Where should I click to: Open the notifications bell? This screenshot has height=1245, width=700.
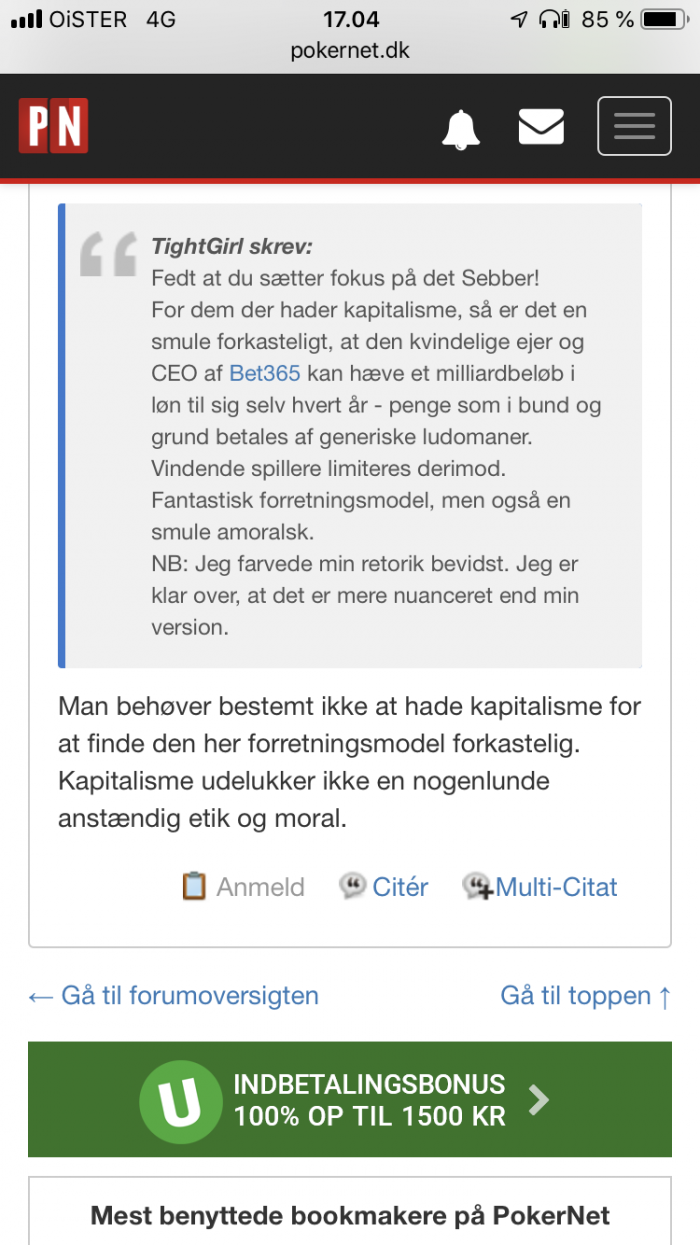pyautogui.click(x=461, y=127)
